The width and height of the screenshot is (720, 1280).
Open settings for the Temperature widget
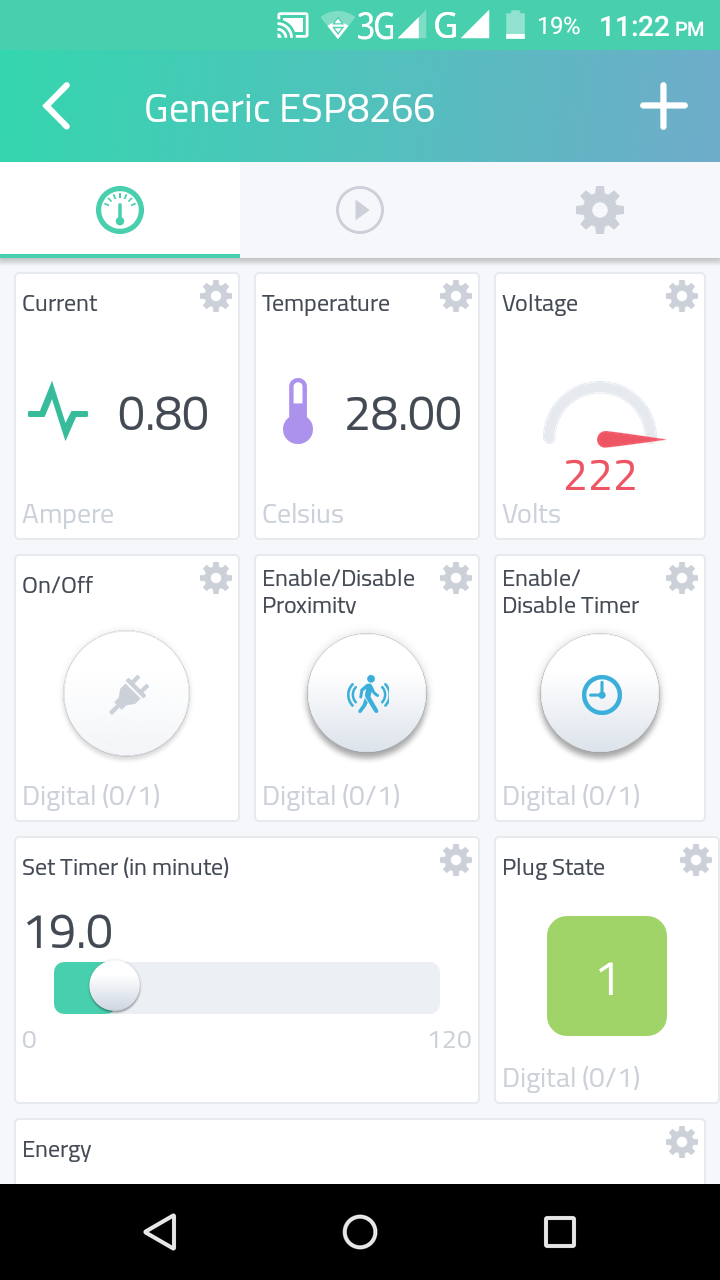tap(456, 296)
